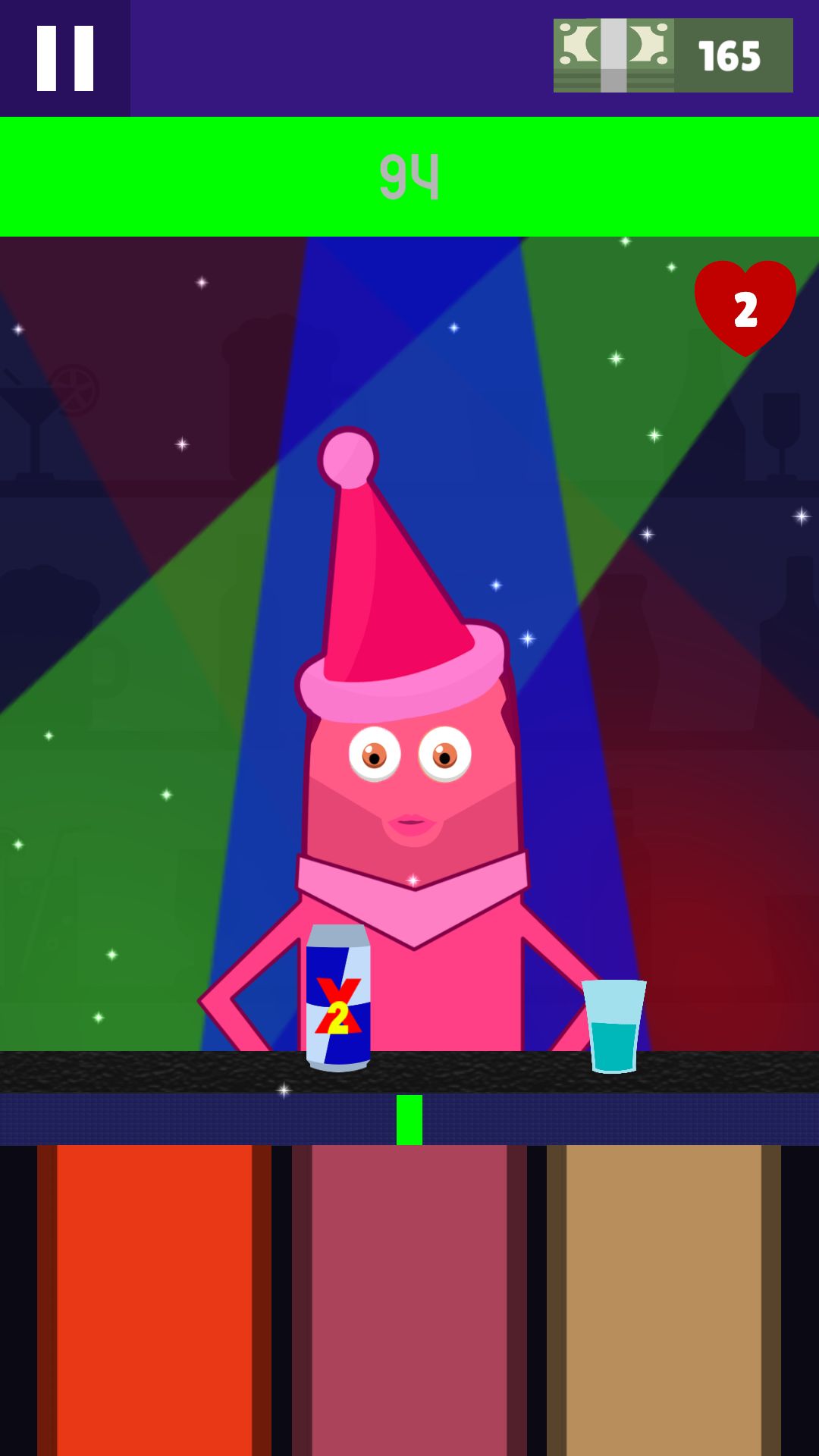
Task: Pause the game
Action: click(x=65, y=58)
